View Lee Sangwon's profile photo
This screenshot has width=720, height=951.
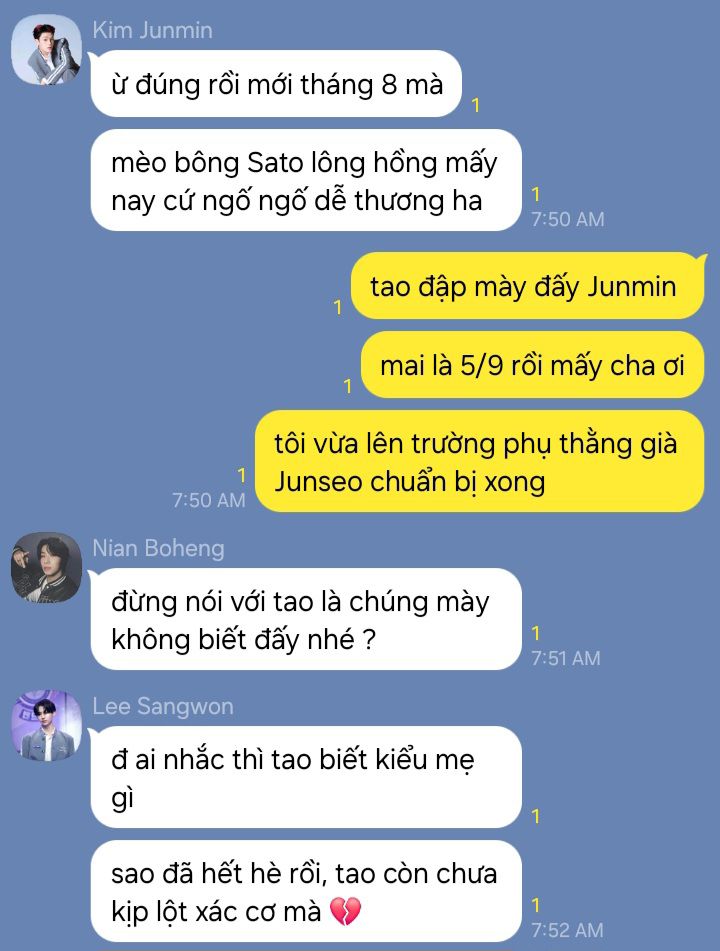(x=47, y=725)
